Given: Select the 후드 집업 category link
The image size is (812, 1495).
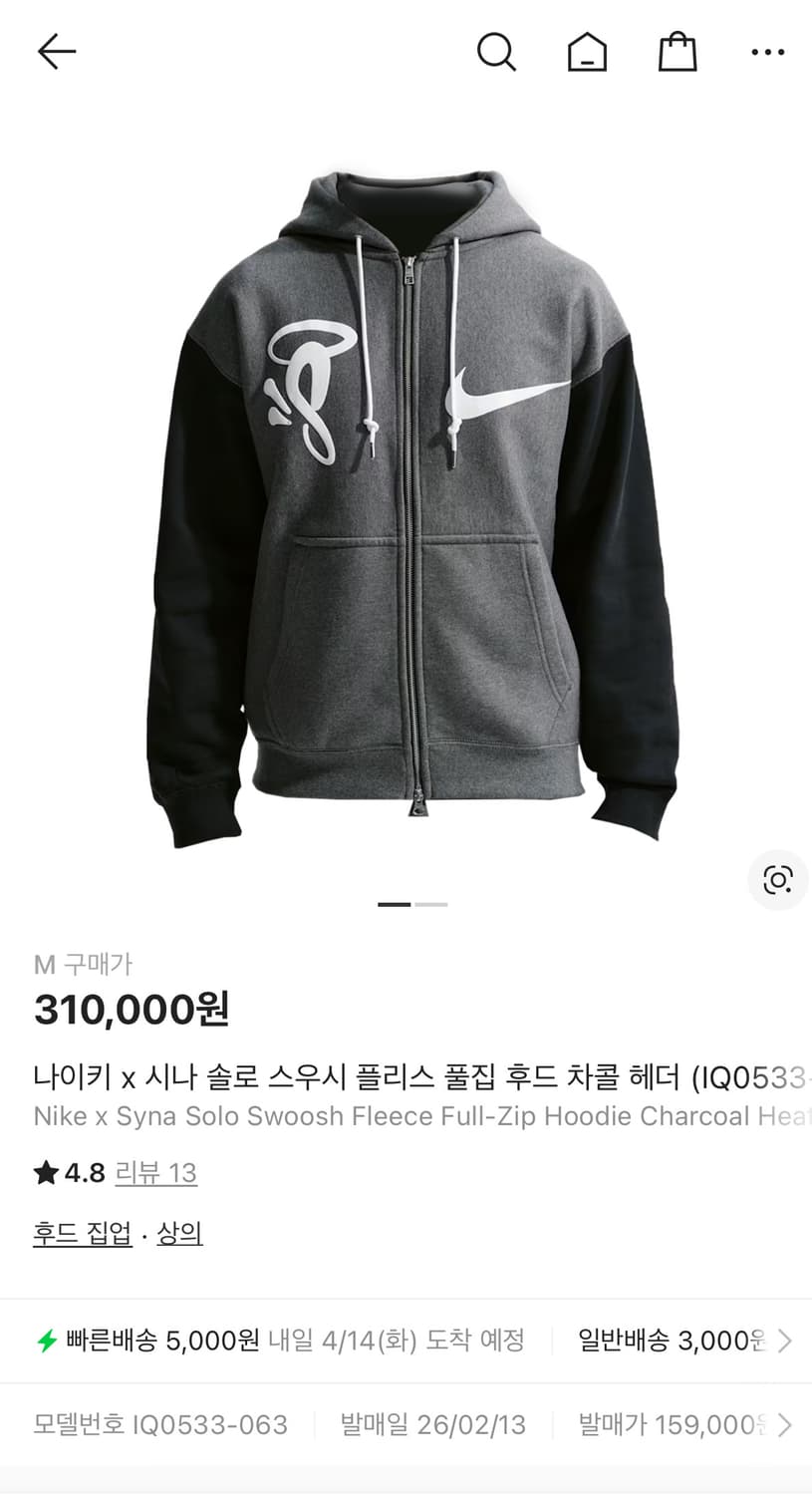Looking at the screenshot, I should (x=83, y=1233).
